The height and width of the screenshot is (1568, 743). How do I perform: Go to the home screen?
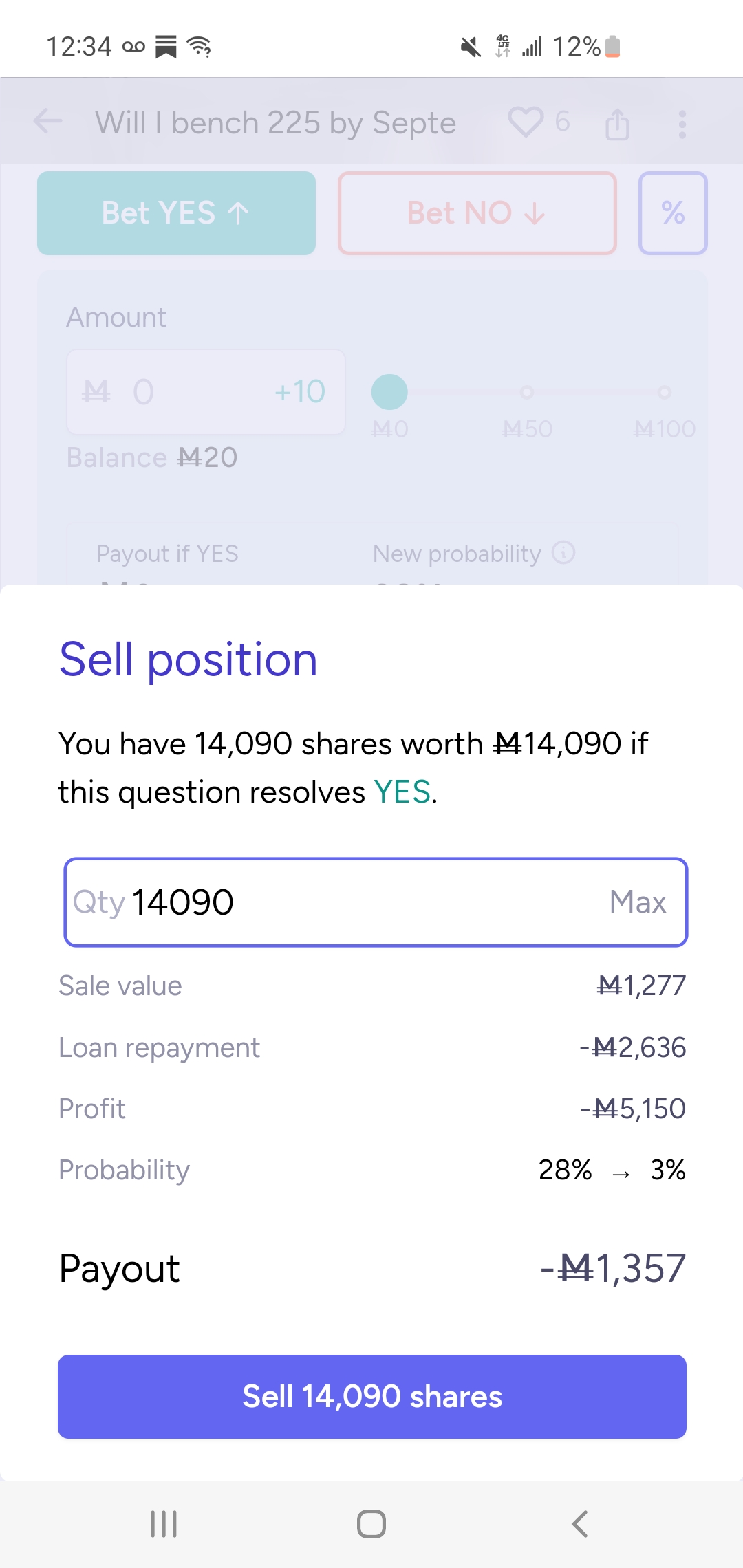click(x=371, y=1523)
